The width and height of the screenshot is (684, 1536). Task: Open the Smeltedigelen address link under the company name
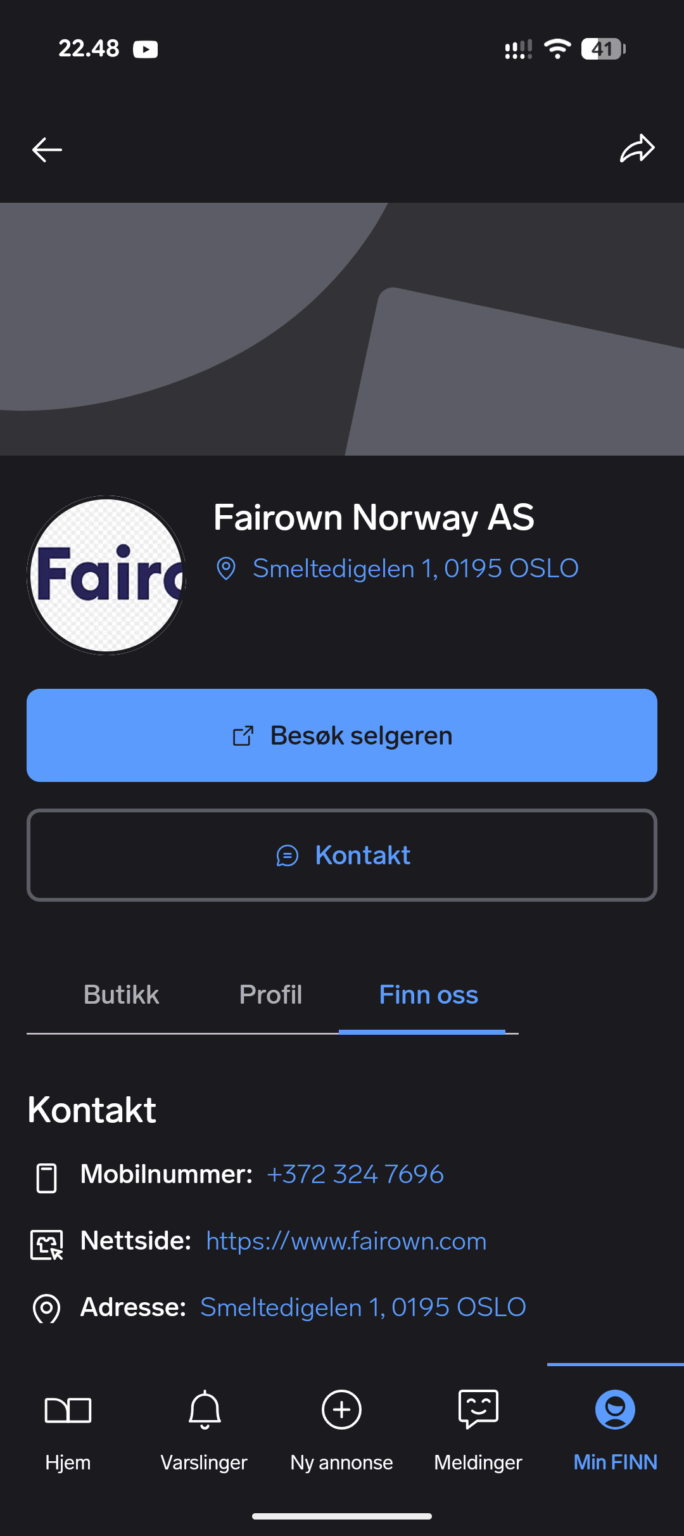click(414, 569)
